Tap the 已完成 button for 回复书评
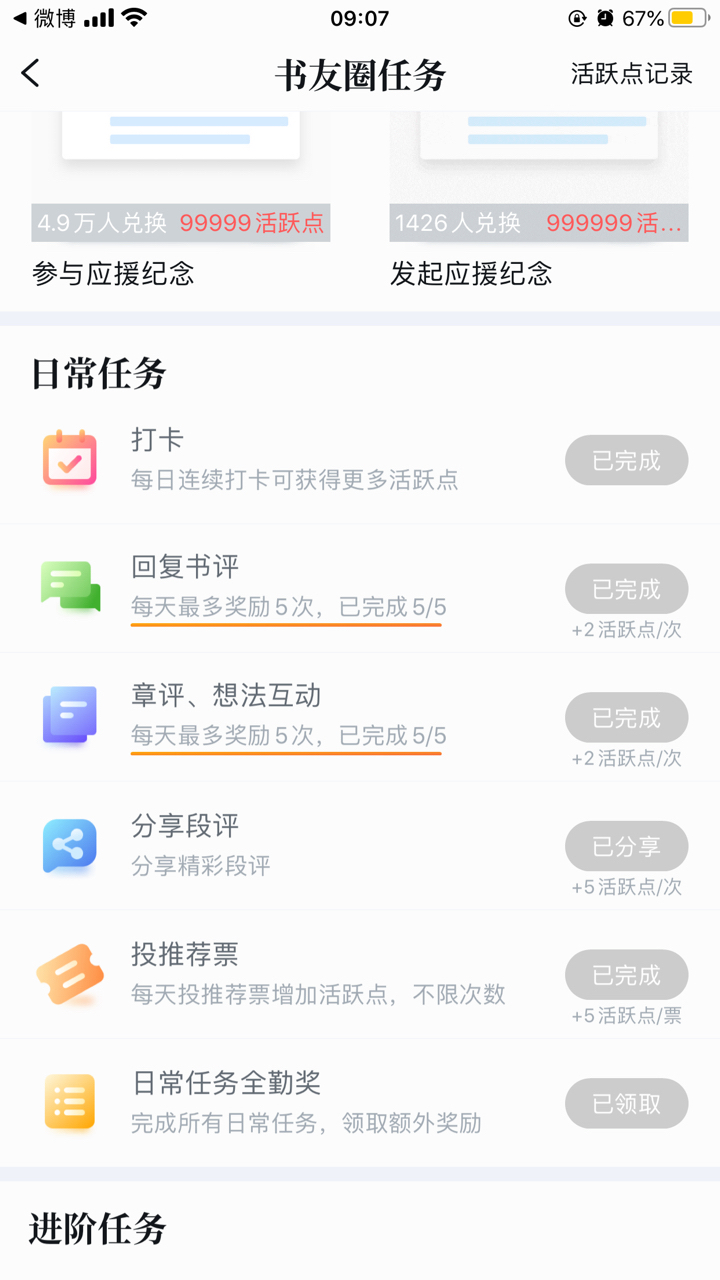This screenshot has width=720, height=1280. pos(627,589)
